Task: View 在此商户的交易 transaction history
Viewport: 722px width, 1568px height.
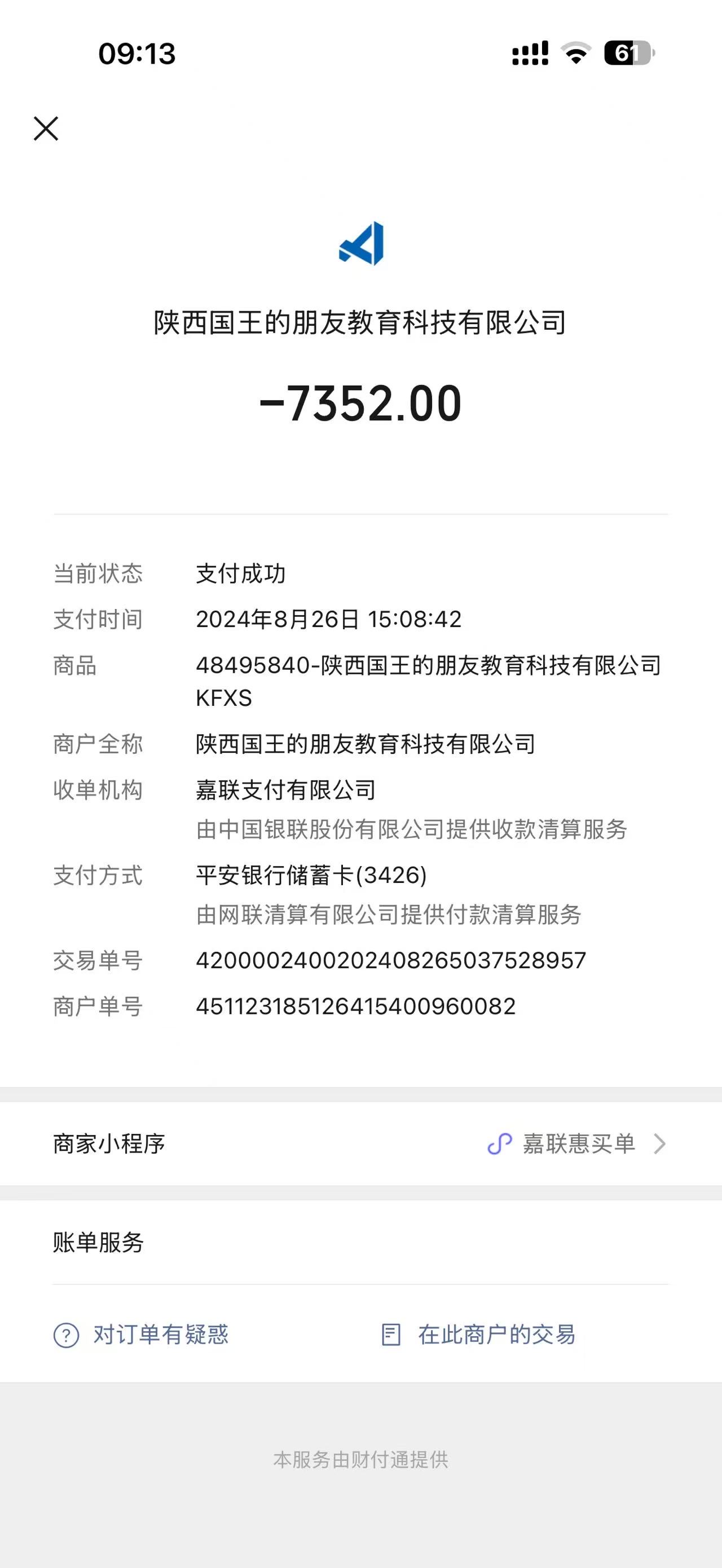Action: (478, 1335)
